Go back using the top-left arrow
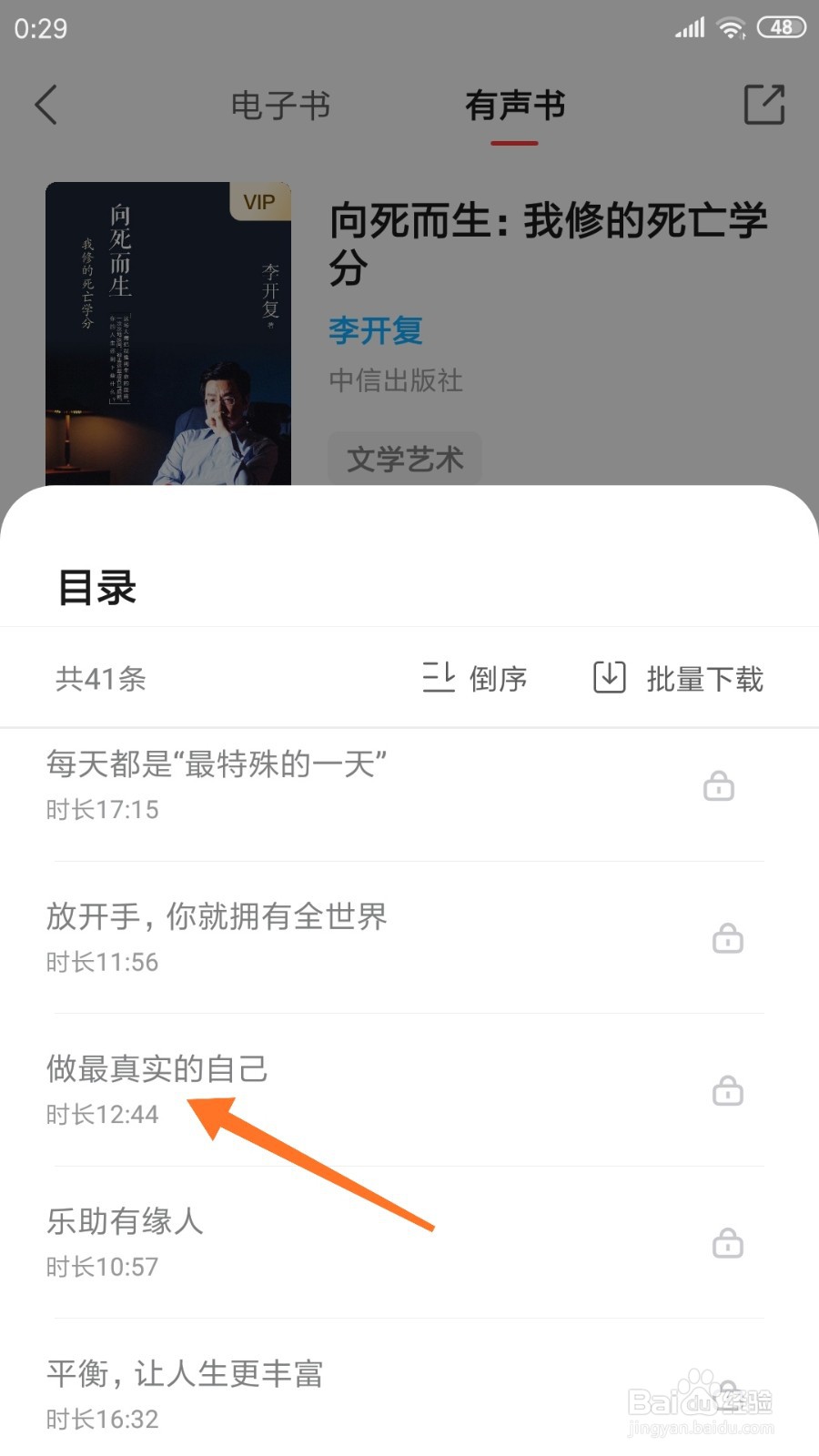The image size is (819, 1456). coord(46,105)
